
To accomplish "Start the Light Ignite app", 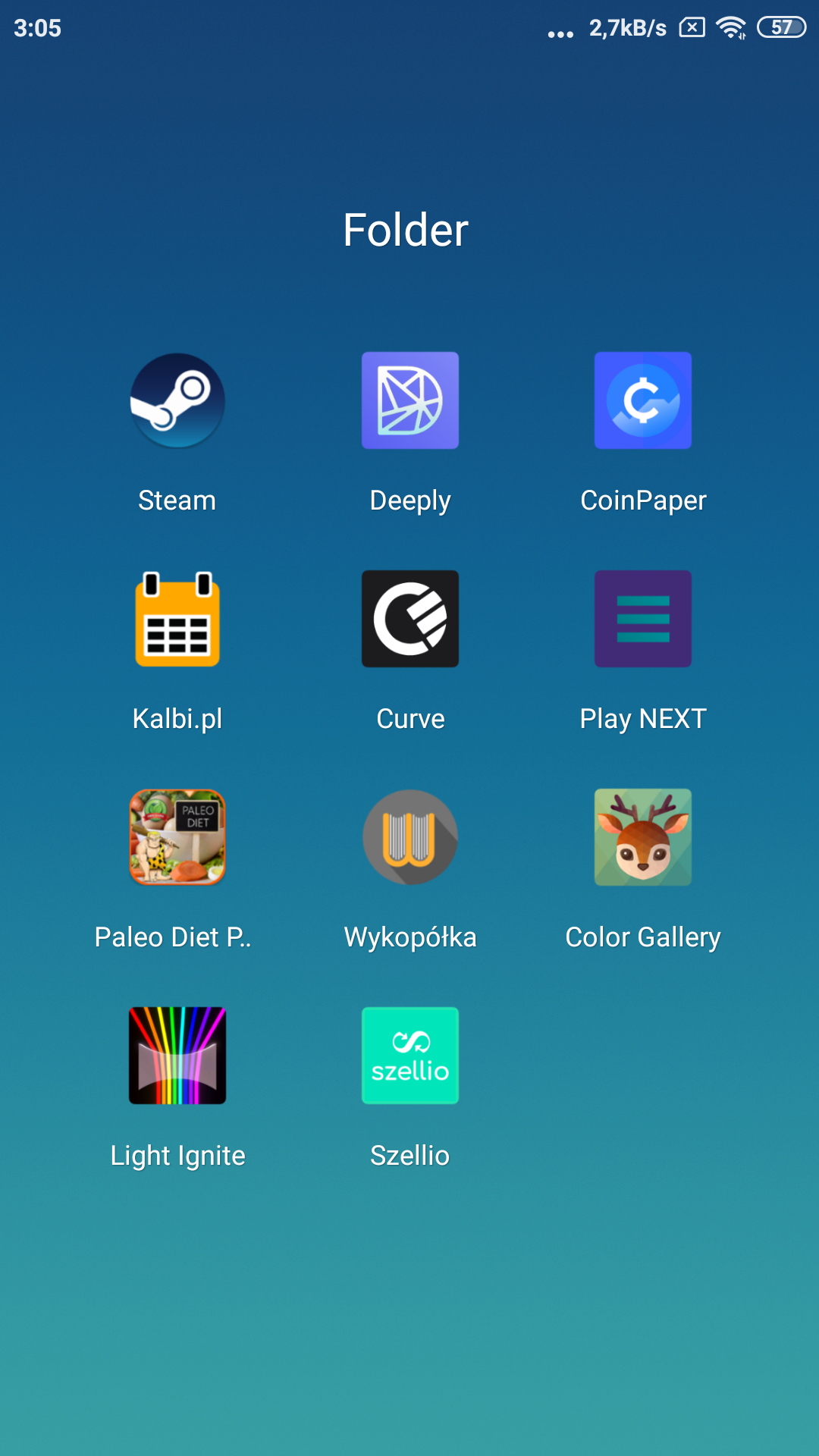I will pyautogui.click(x=177, y=1056).
